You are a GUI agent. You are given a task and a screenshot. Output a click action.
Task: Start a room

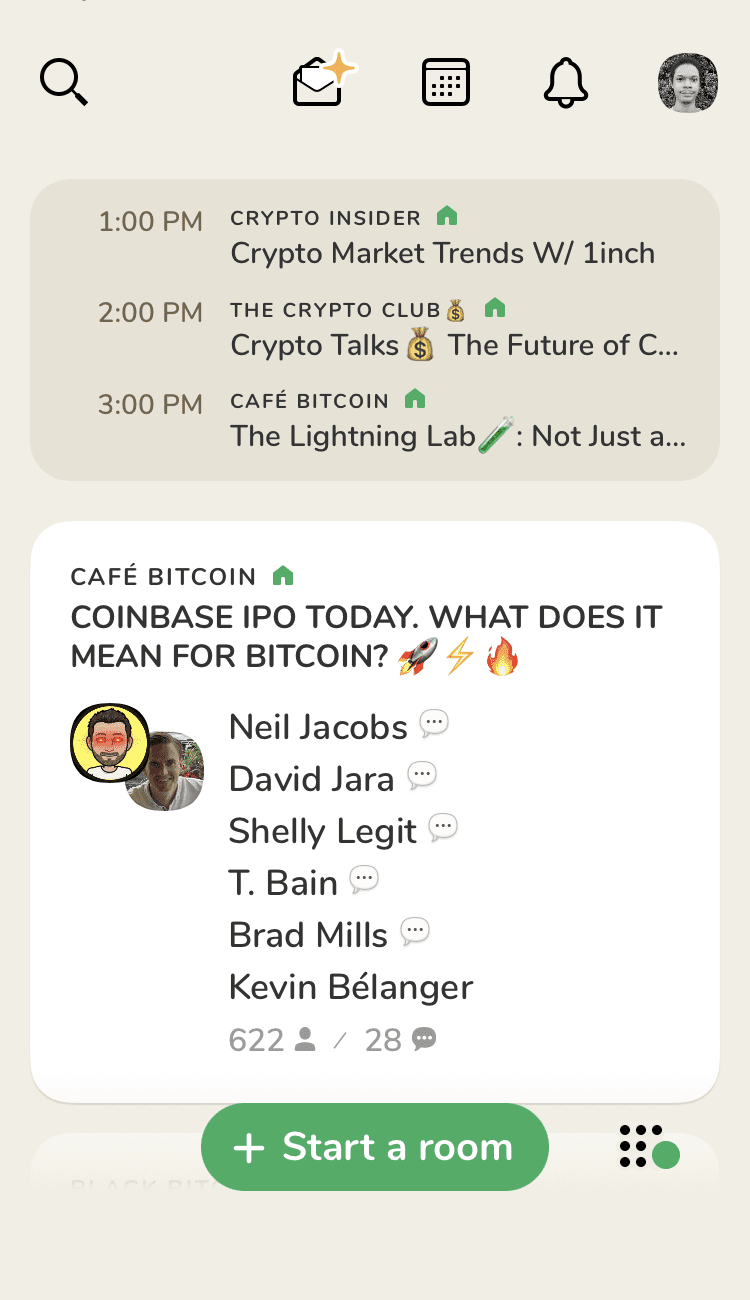pyautogui.click(x=375, y=1147)
